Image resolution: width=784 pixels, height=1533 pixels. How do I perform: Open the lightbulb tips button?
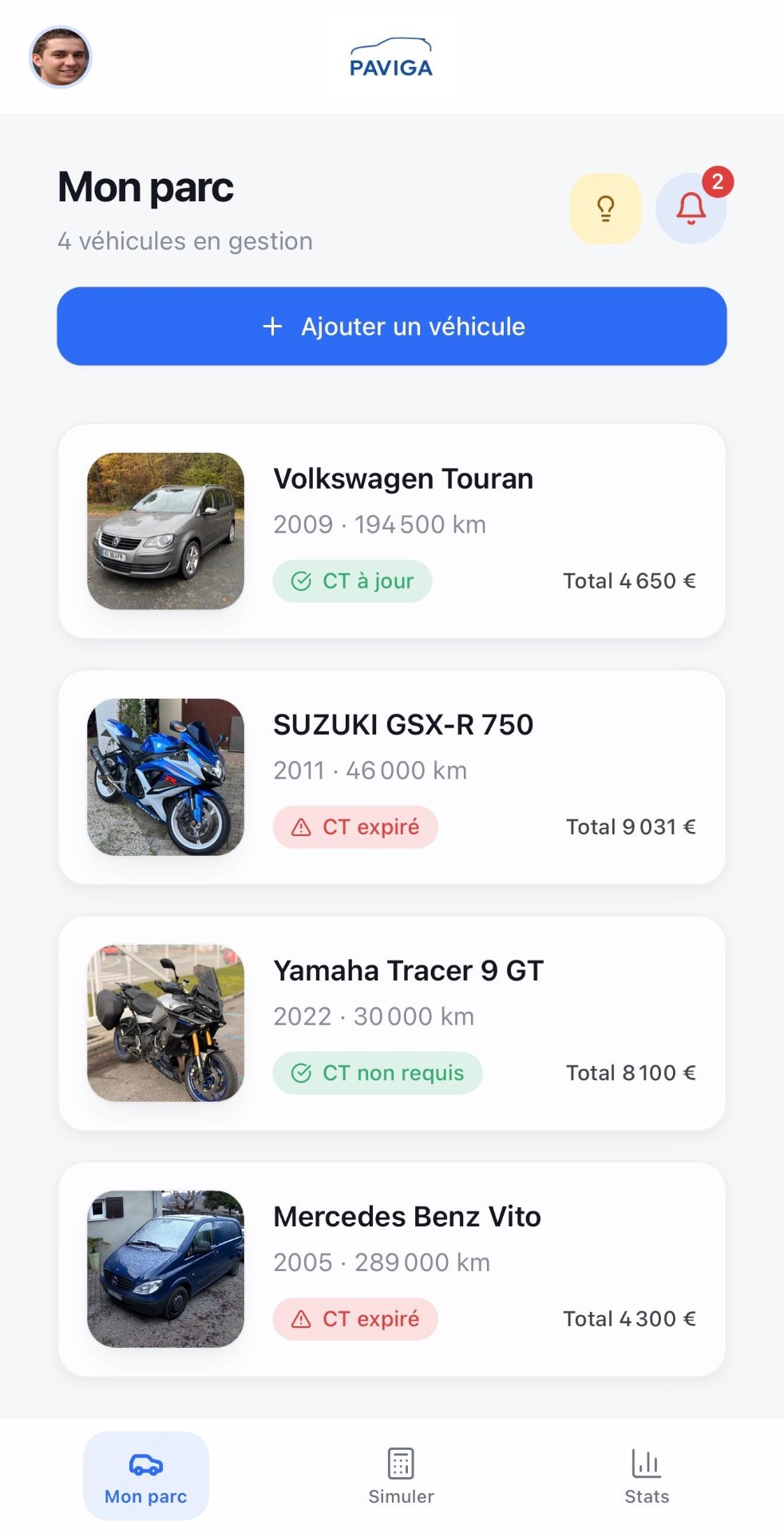(x=605, y=208)
